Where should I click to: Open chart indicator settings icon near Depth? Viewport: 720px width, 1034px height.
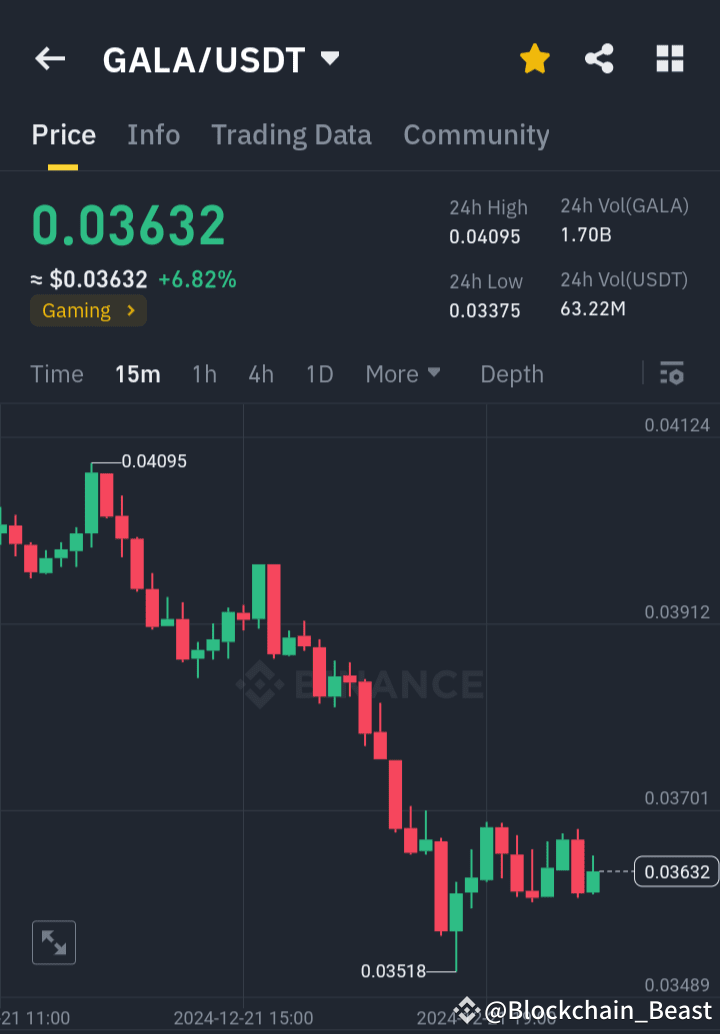pyautogui.click(x=672, y=374)
